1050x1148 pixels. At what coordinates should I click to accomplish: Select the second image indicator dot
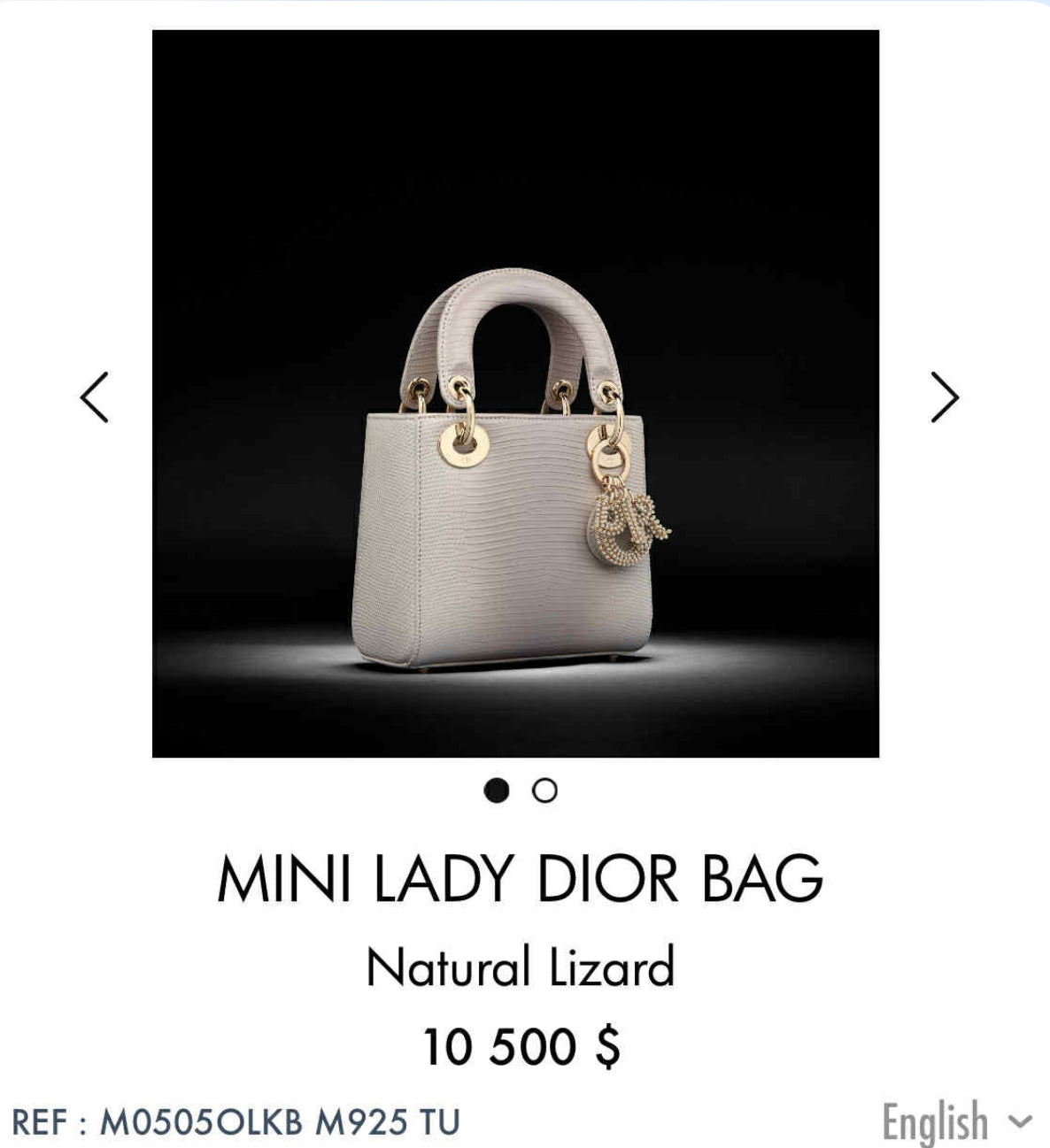pyautogui.click(x=544, y=790)
